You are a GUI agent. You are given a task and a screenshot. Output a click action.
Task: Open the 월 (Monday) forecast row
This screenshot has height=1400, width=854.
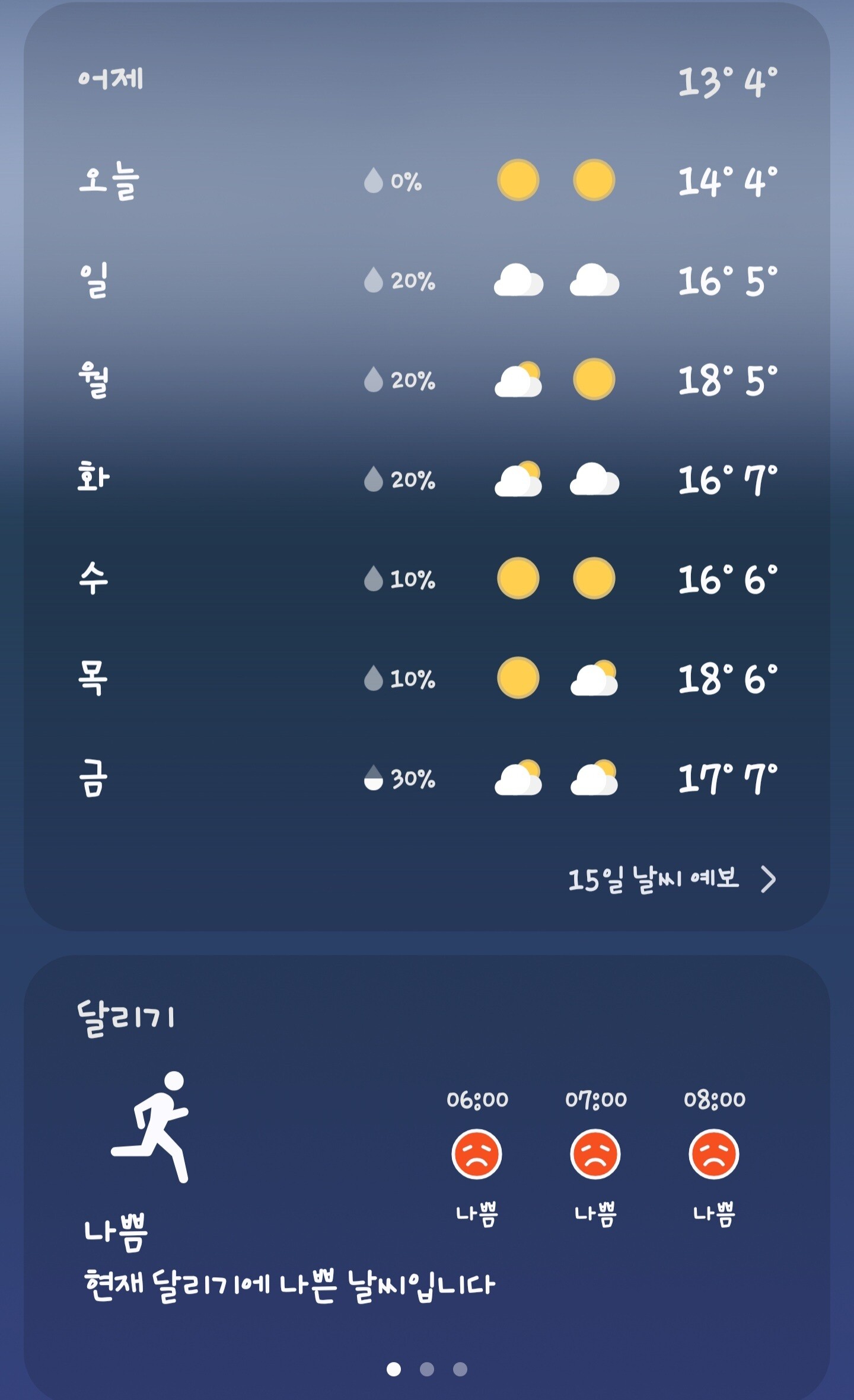tap(427, 379)
